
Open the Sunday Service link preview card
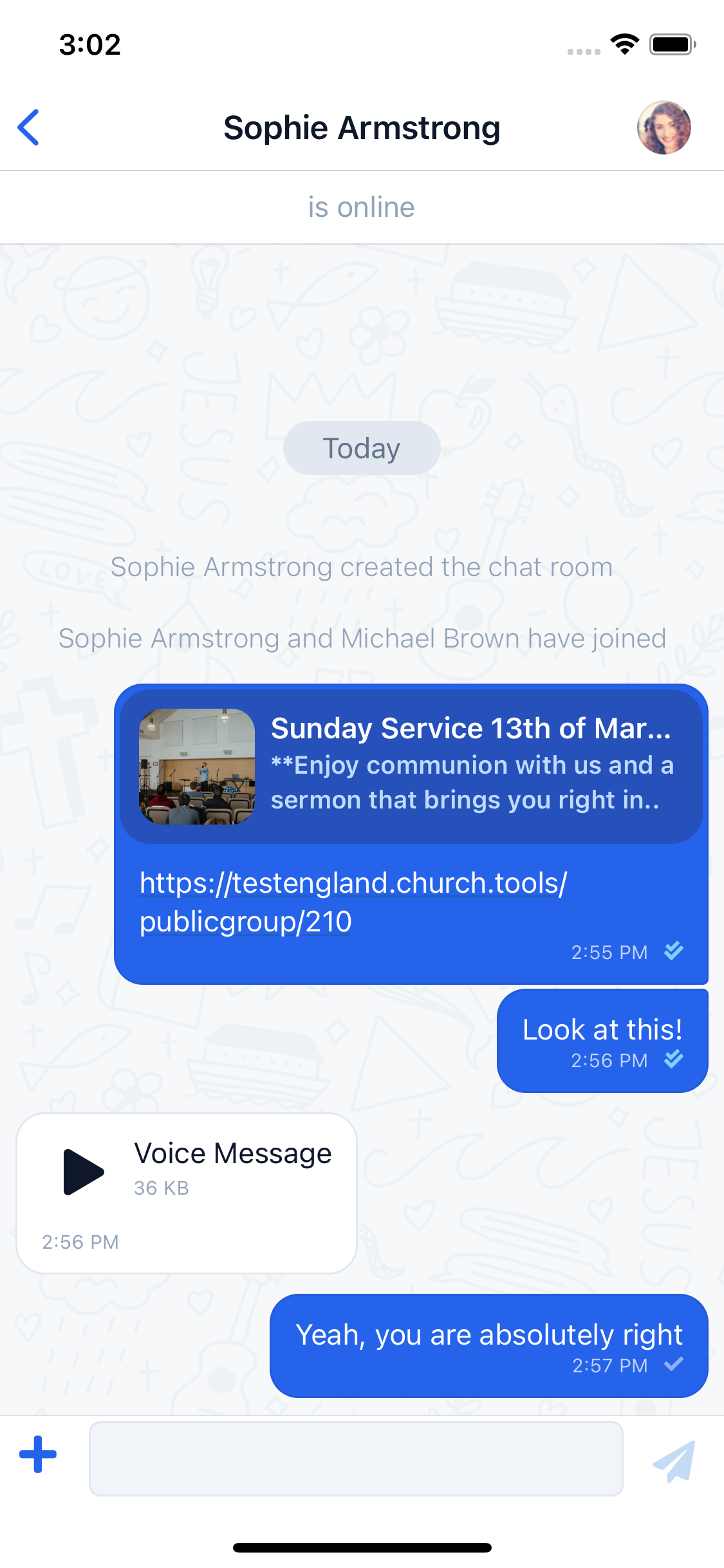tap(411, 766)
